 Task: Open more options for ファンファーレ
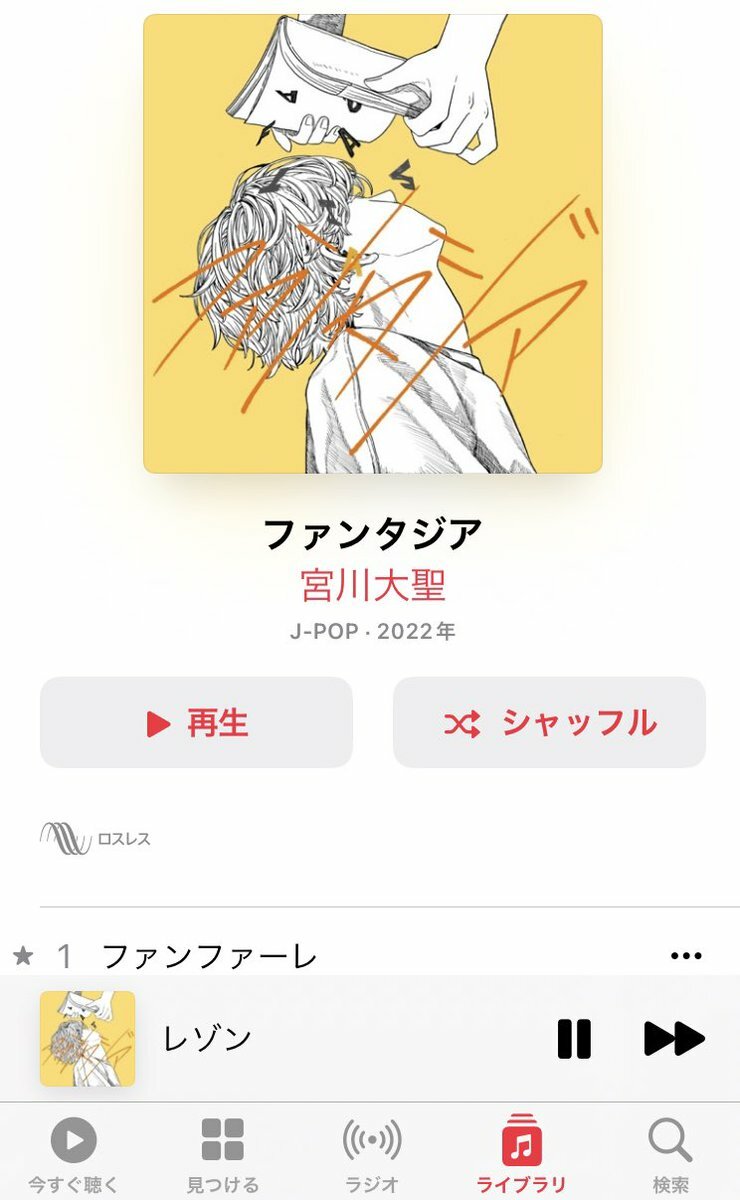pos(686,956)
